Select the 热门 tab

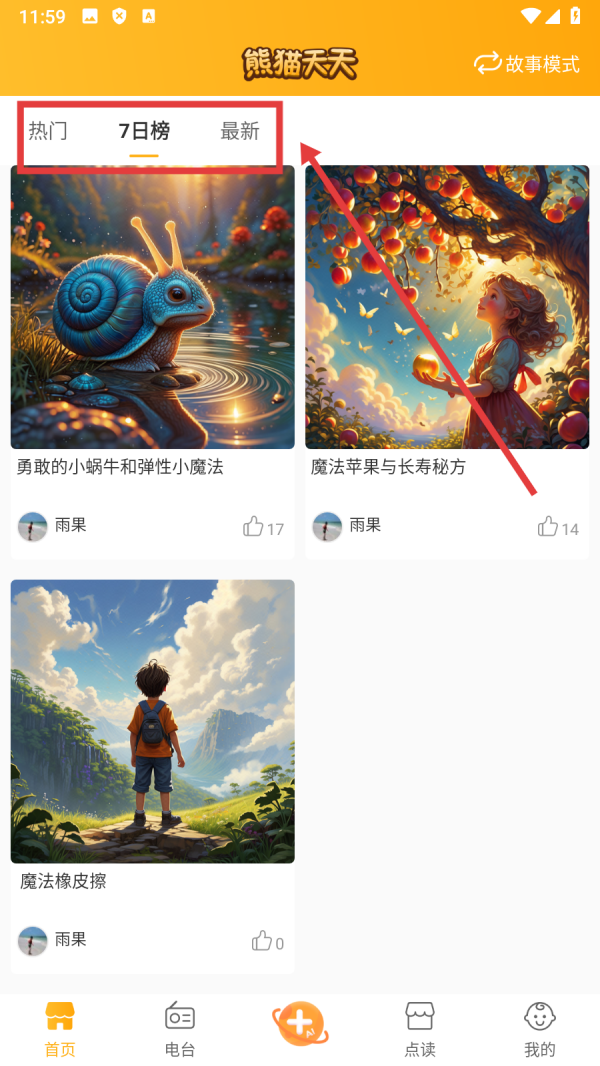pyautogui.click(x=47, y=131)
